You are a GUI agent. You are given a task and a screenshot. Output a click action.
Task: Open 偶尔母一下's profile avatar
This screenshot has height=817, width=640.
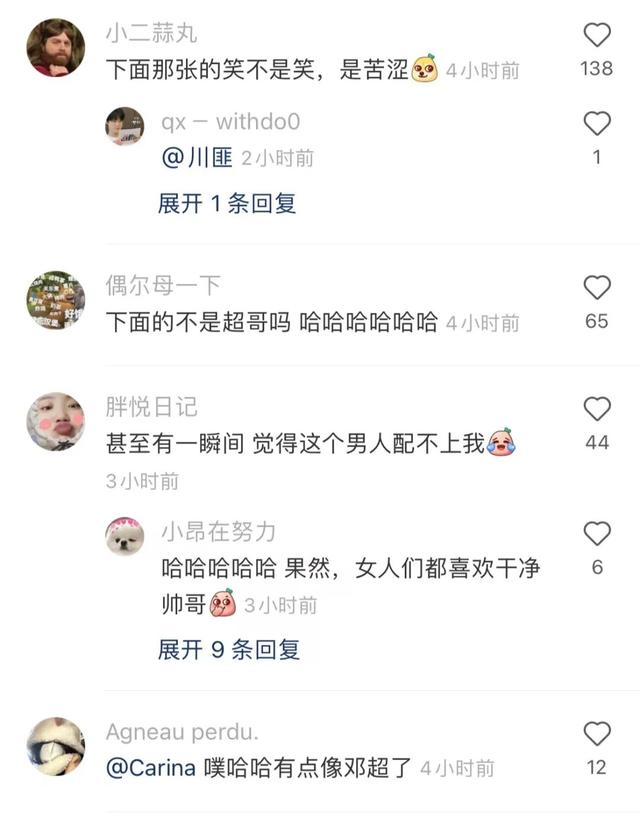(x=55, y=299)
